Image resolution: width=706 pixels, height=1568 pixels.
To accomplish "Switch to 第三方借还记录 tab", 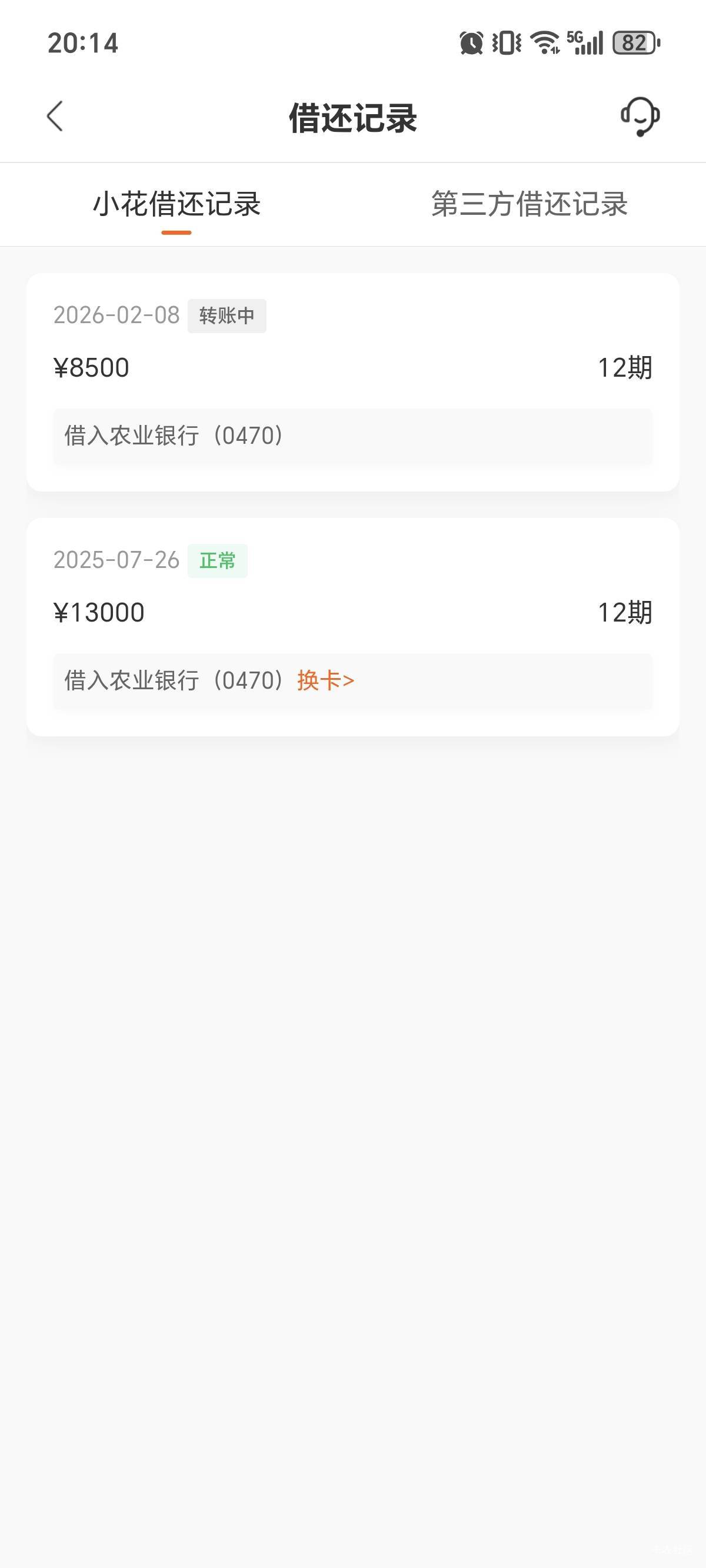I will [x=529, y=204].
